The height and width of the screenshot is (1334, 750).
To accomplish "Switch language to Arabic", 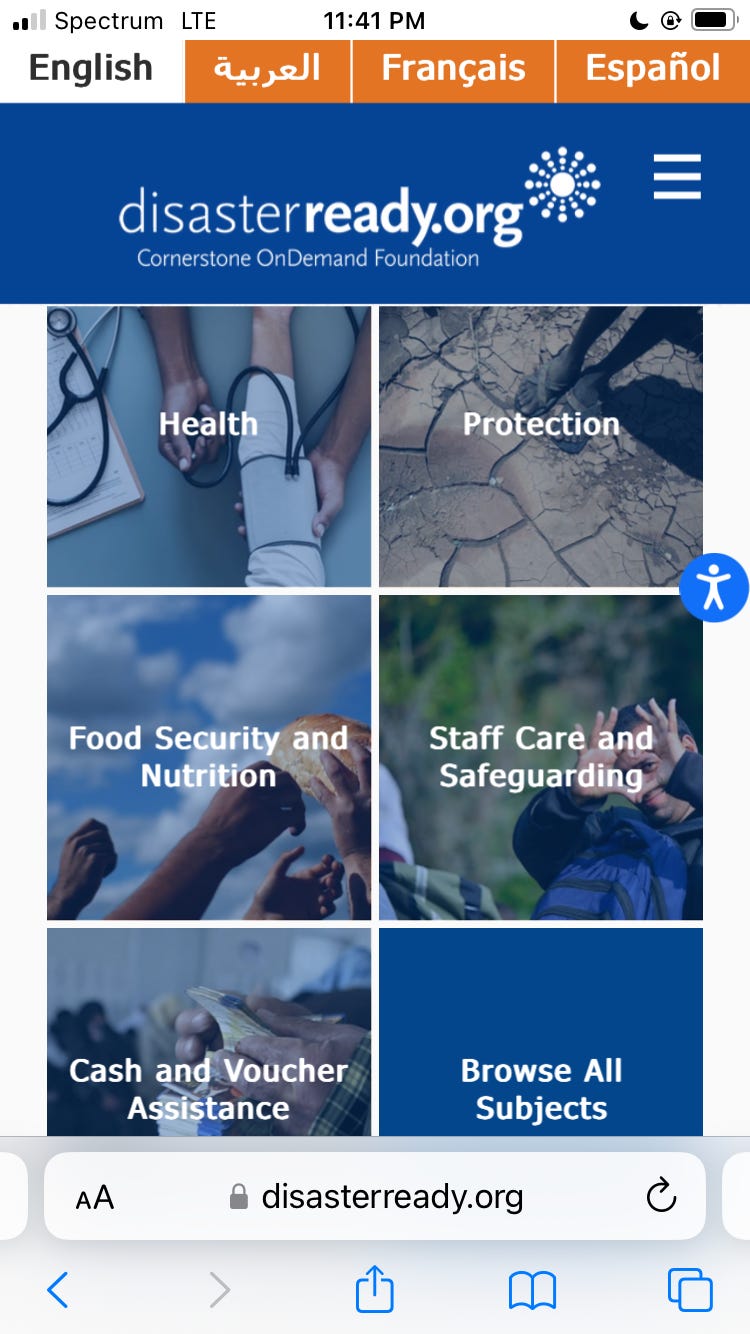I will (267, 69).
